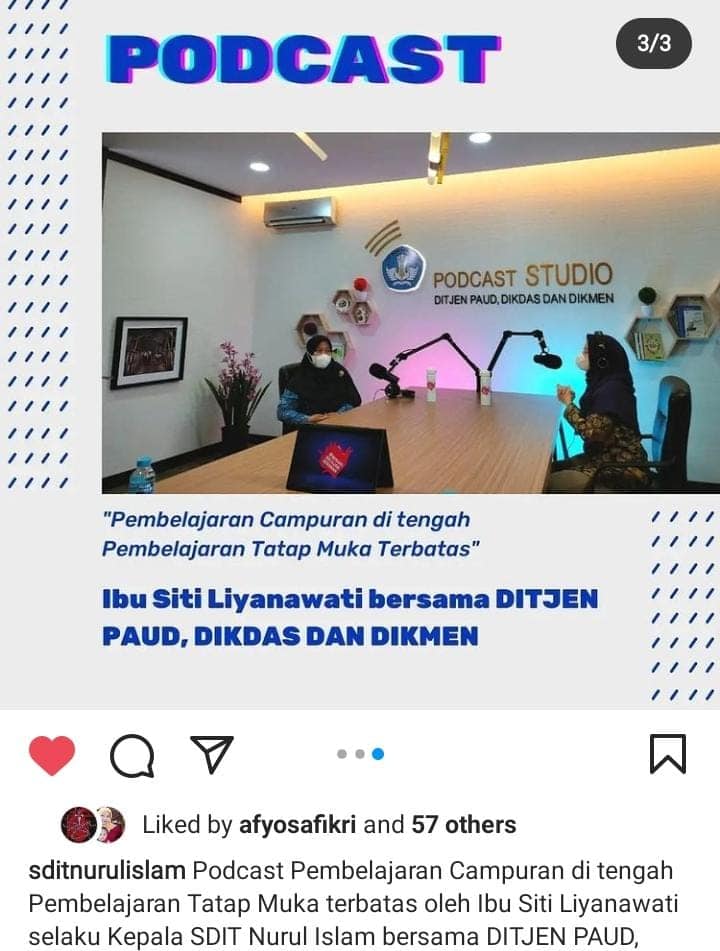Open the podcast photo in the carousel
720x951 pixels.
(x=410, y=313)
